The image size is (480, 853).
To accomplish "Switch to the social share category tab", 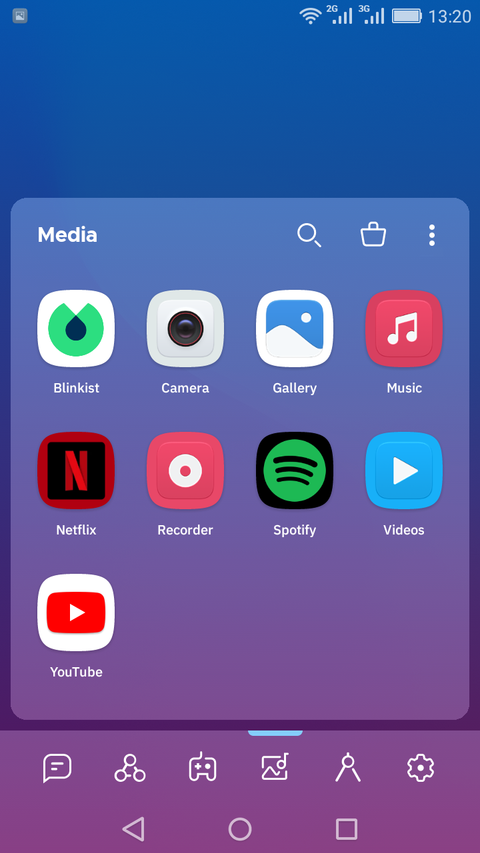I will (x=130, y=768).
